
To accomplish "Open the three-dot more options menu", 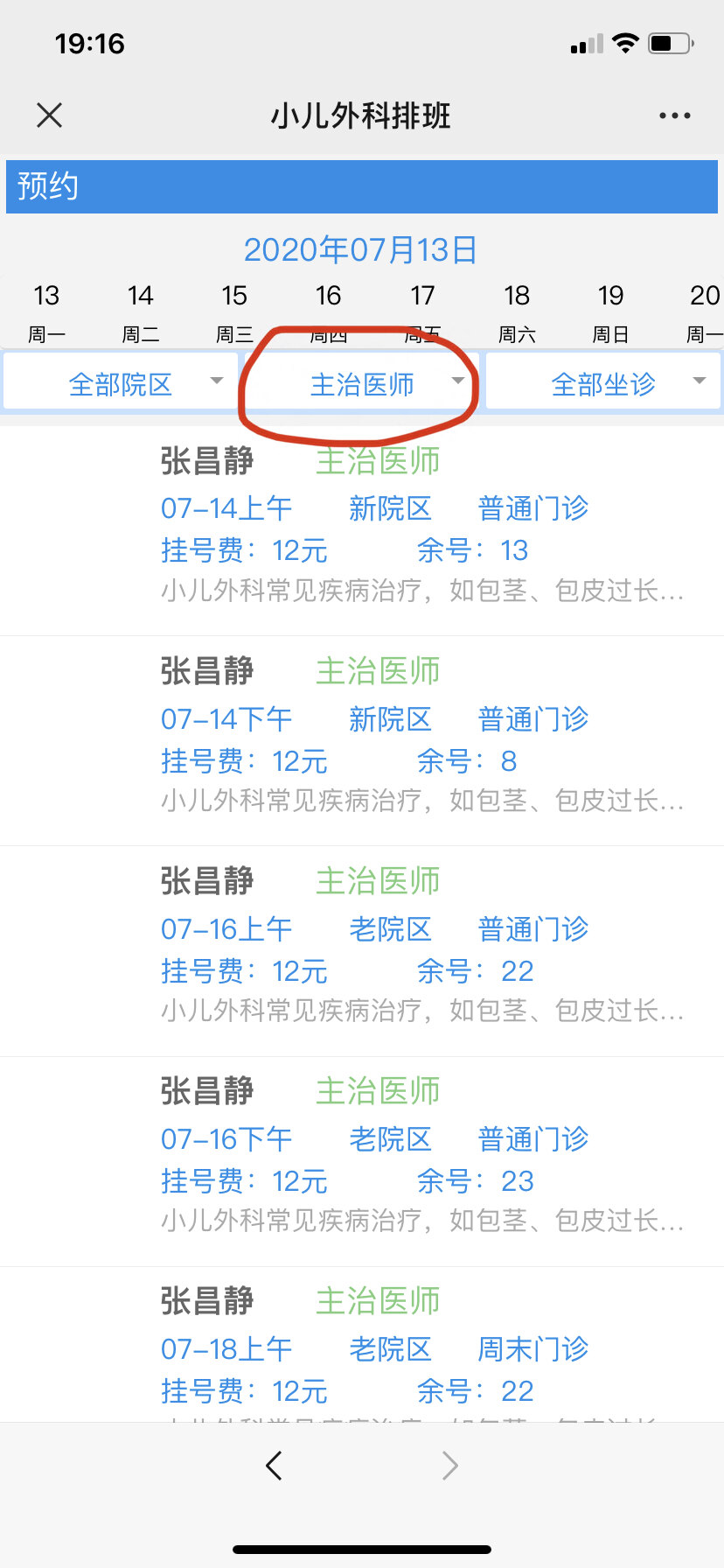I will [x=674, y=115].
